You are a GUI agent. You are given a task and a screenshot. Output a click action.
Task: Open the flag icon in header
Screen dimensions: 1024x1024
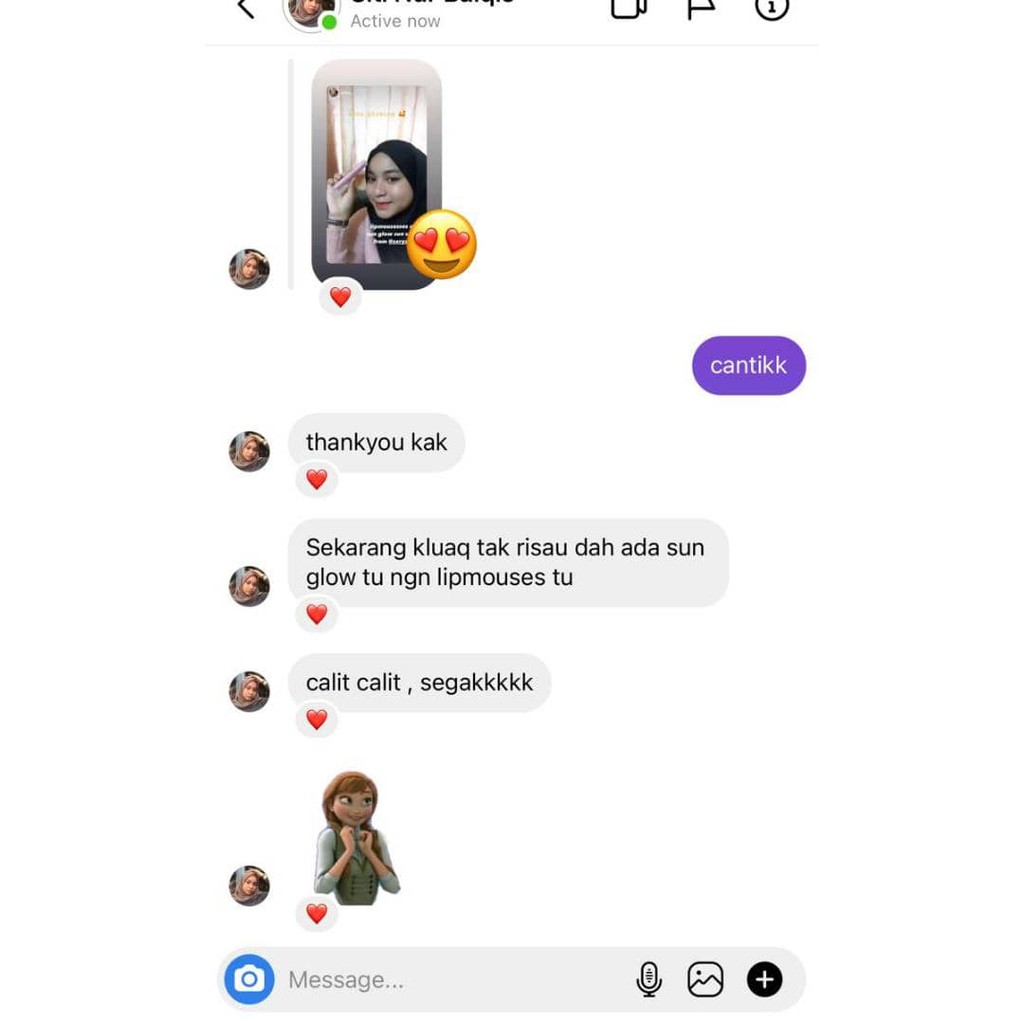(x=701, y=9)
